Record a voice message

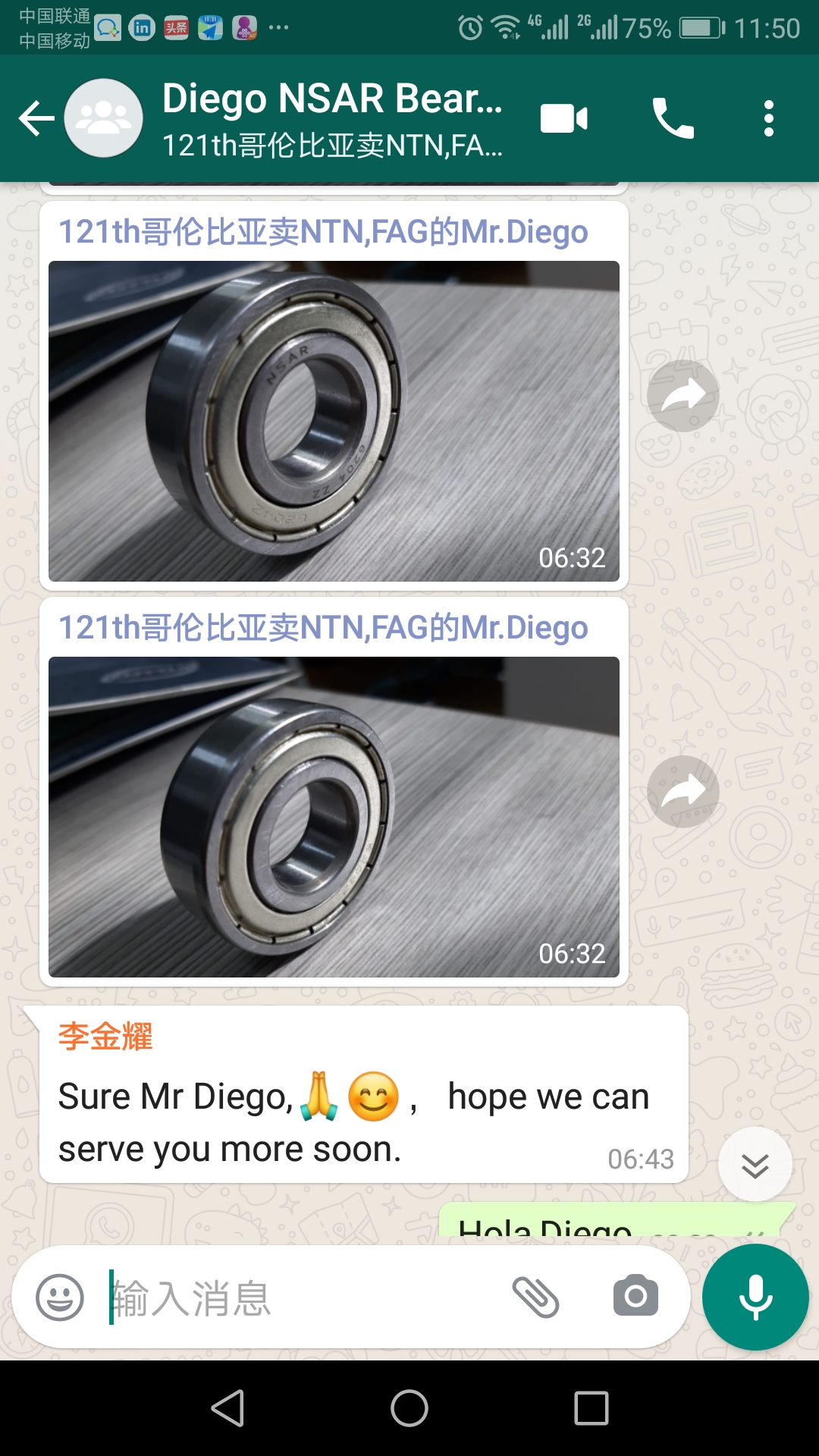tap(755, 1298)
